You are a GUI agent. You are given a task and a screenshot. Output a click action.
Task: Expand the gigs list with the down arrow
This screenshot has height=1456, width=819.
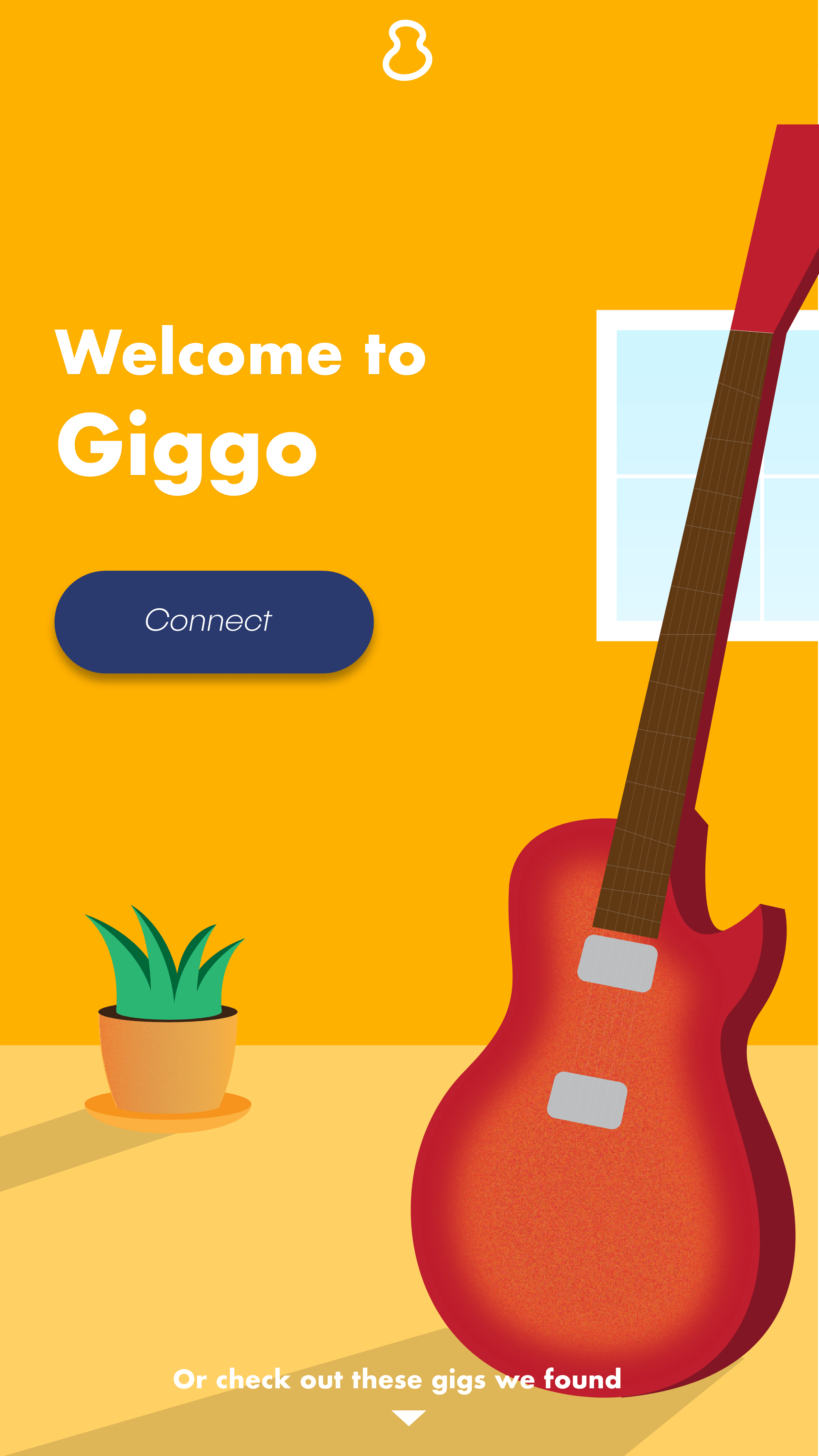(408, 1418)
